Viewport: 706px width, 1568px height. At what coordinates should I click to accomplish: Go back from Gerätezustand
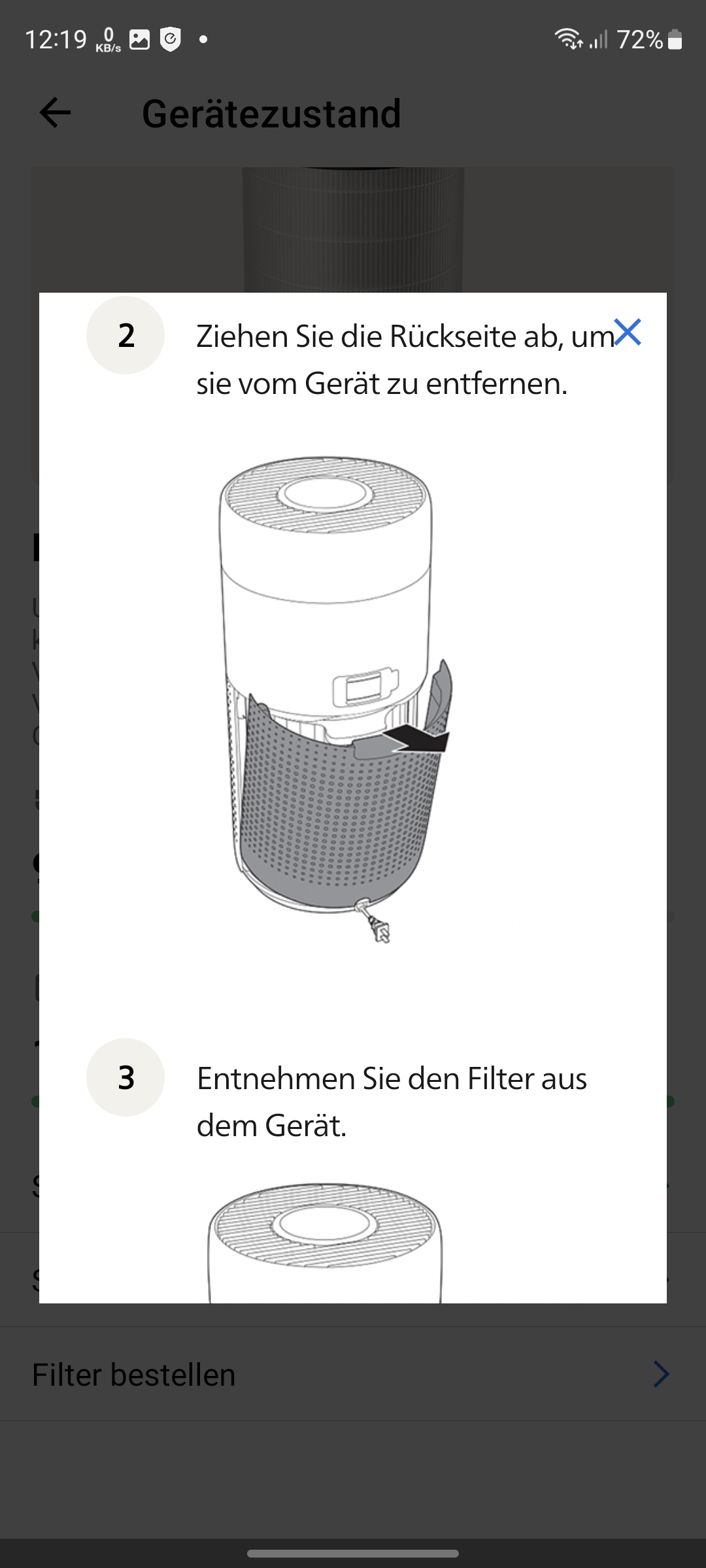[x=55, y=113]
